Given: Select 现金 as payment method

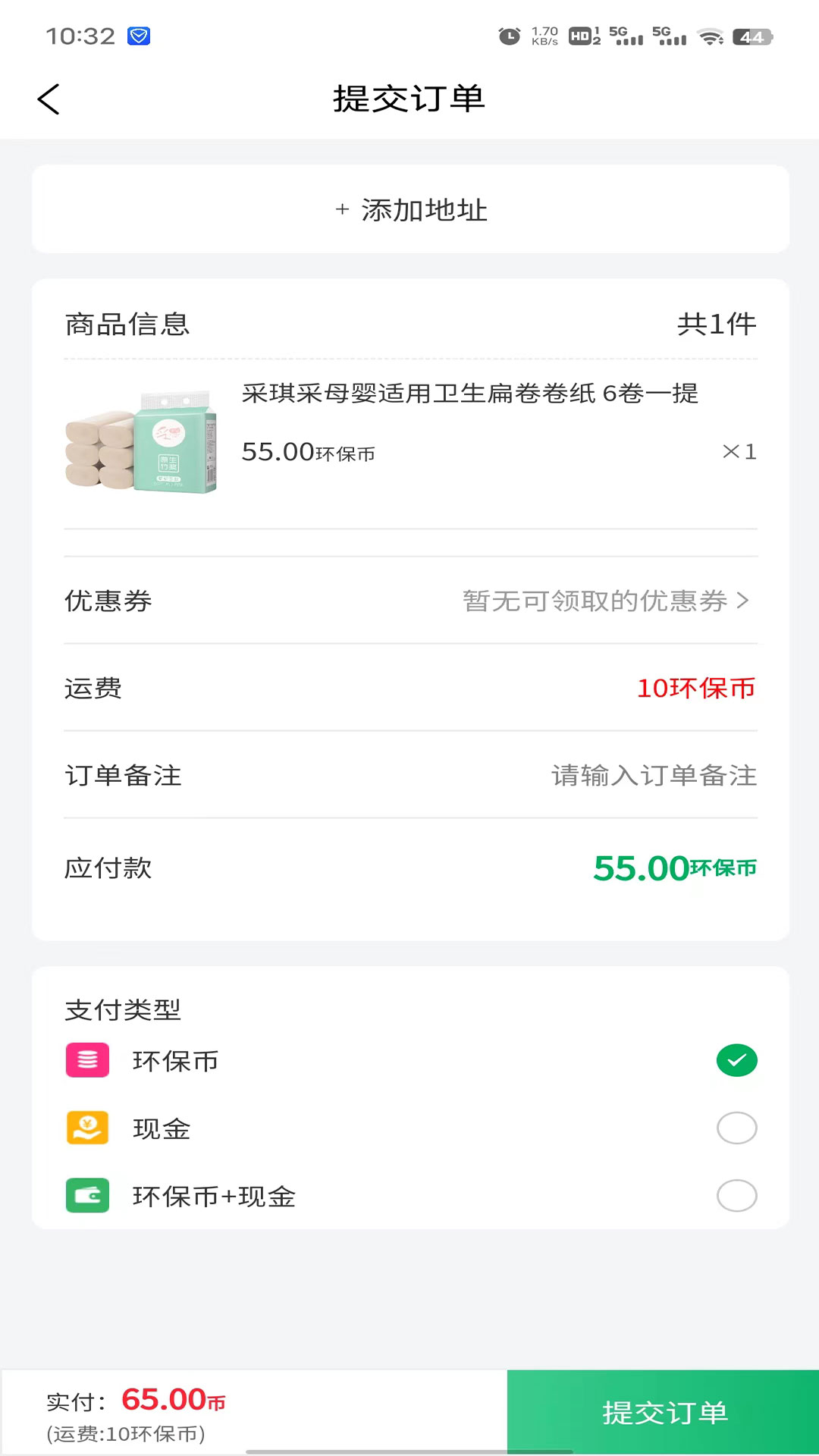Looking at the screenshot, I should point(736,1128).
